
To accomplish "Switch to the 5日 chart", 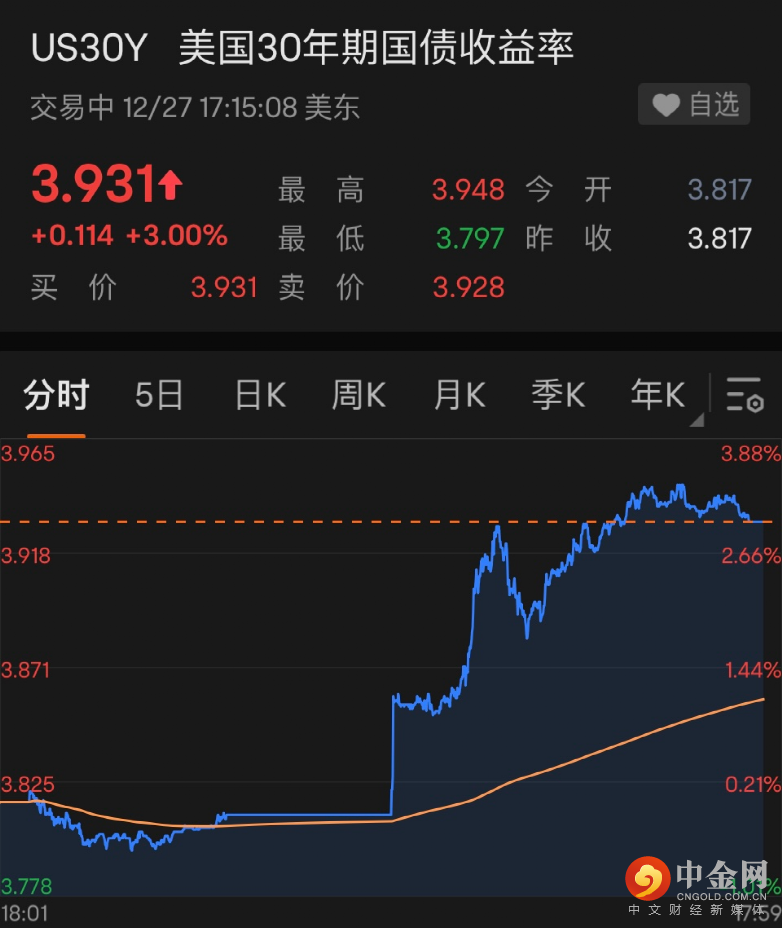I will [x=159, y=396].
